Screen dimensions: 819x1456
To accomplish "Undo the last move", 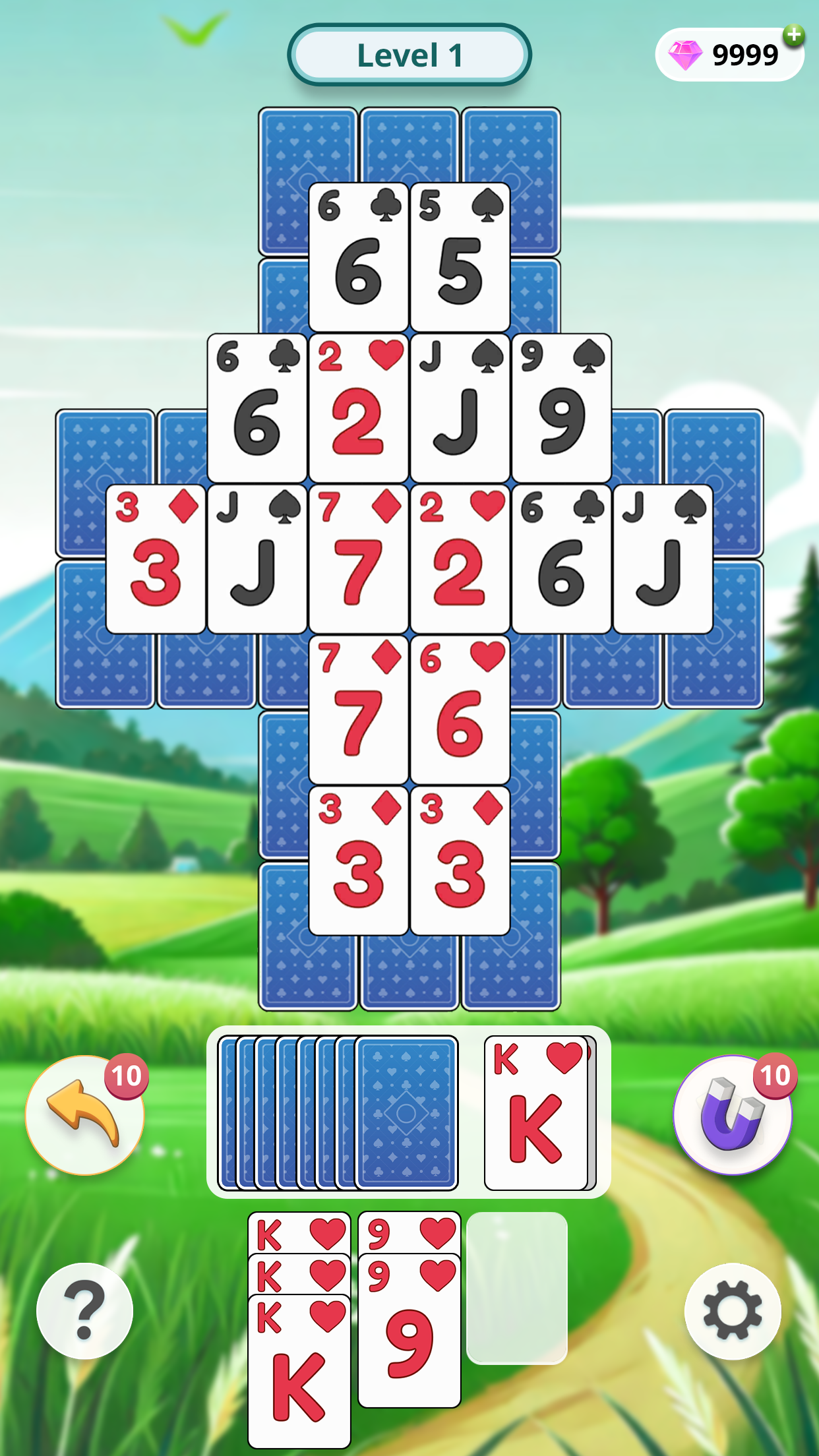I will pos(84,1116).
